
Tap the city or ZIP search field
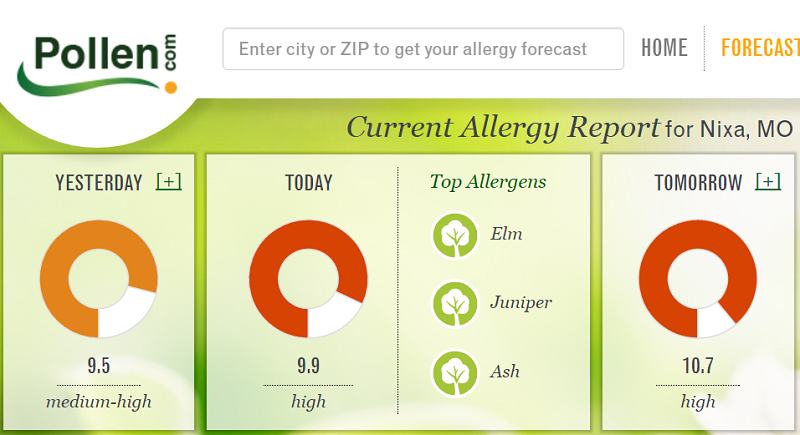click(x=422, y=49)
